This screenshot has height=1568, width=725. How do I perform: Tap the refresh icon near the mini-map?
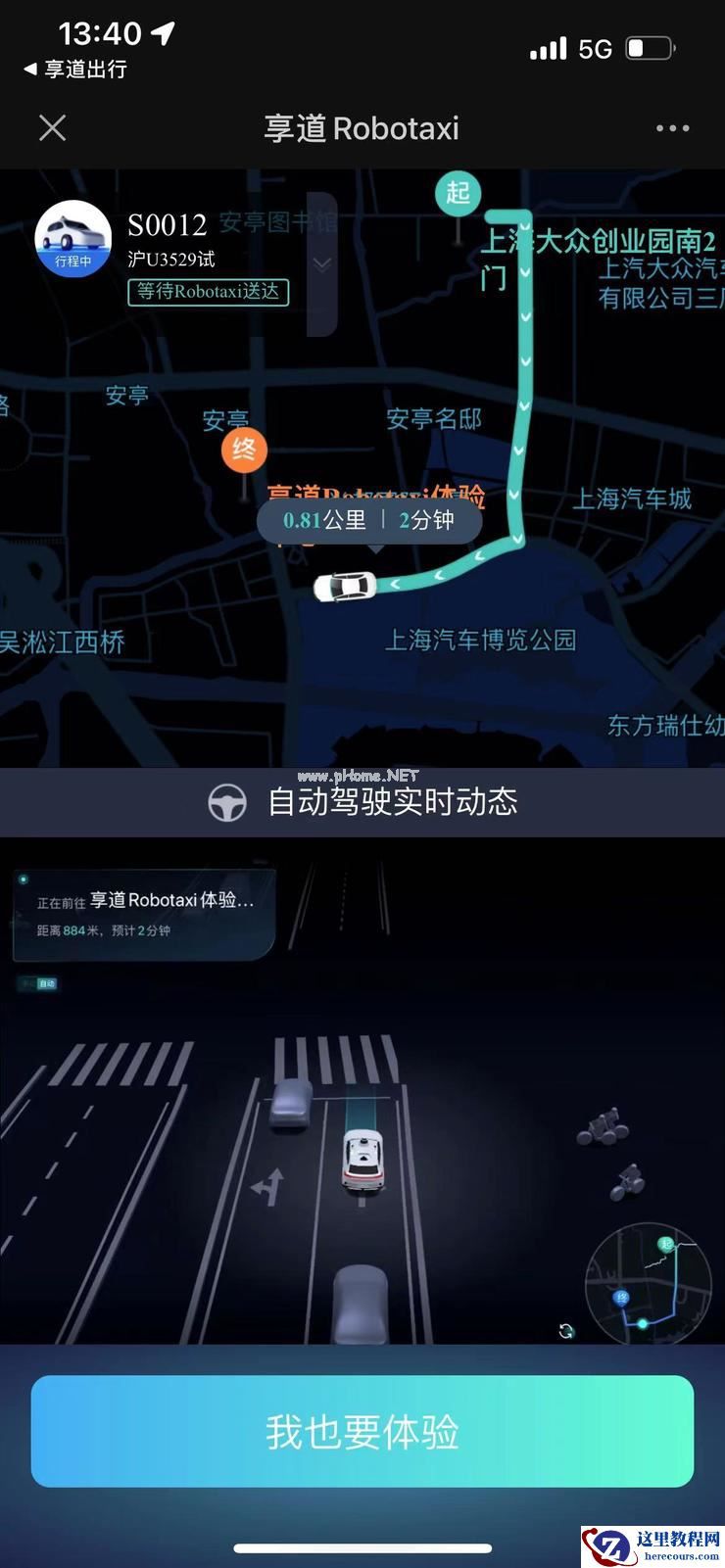pyautogui.click(x=566, y=1330)
